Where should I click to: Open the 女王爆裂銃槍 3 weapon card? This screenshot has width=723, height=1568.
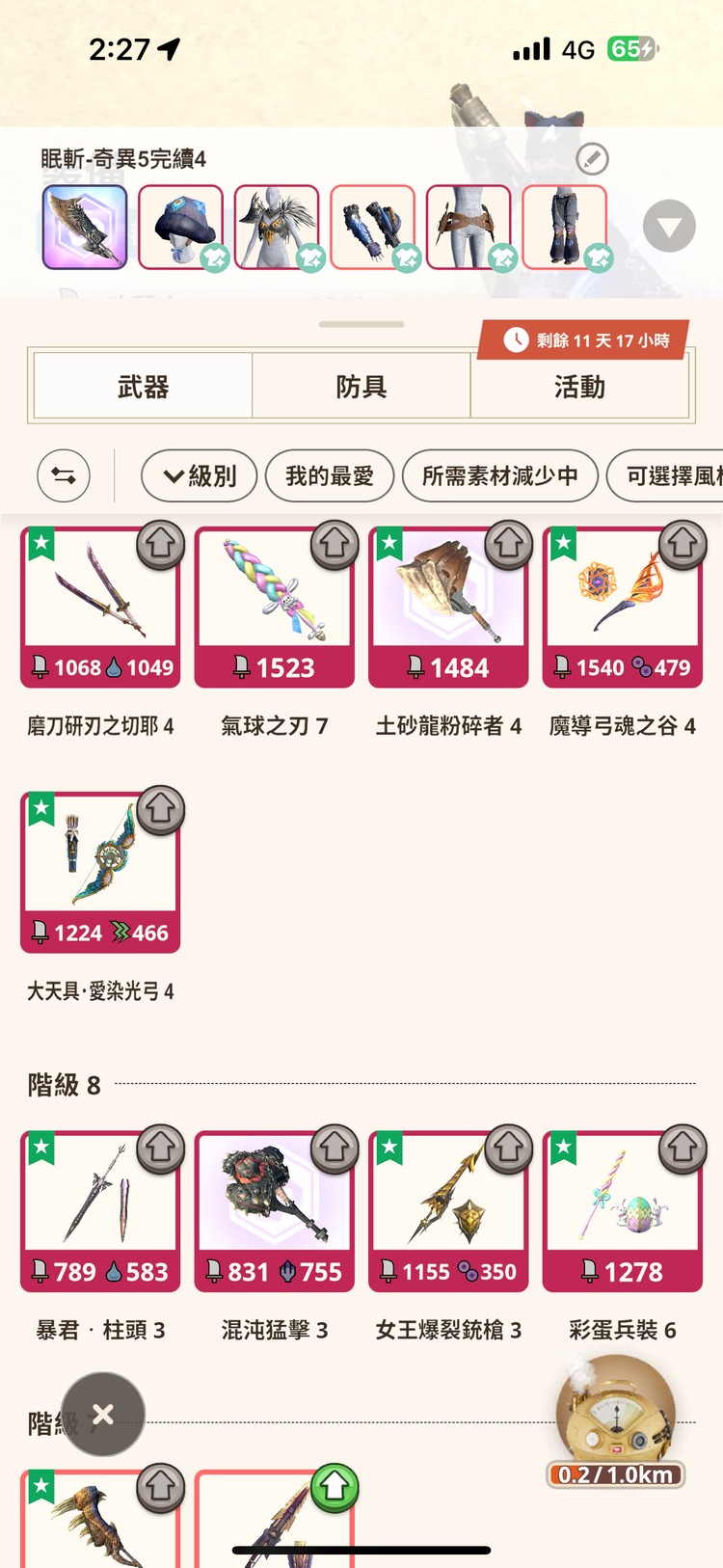click(x=448, y=1211)
